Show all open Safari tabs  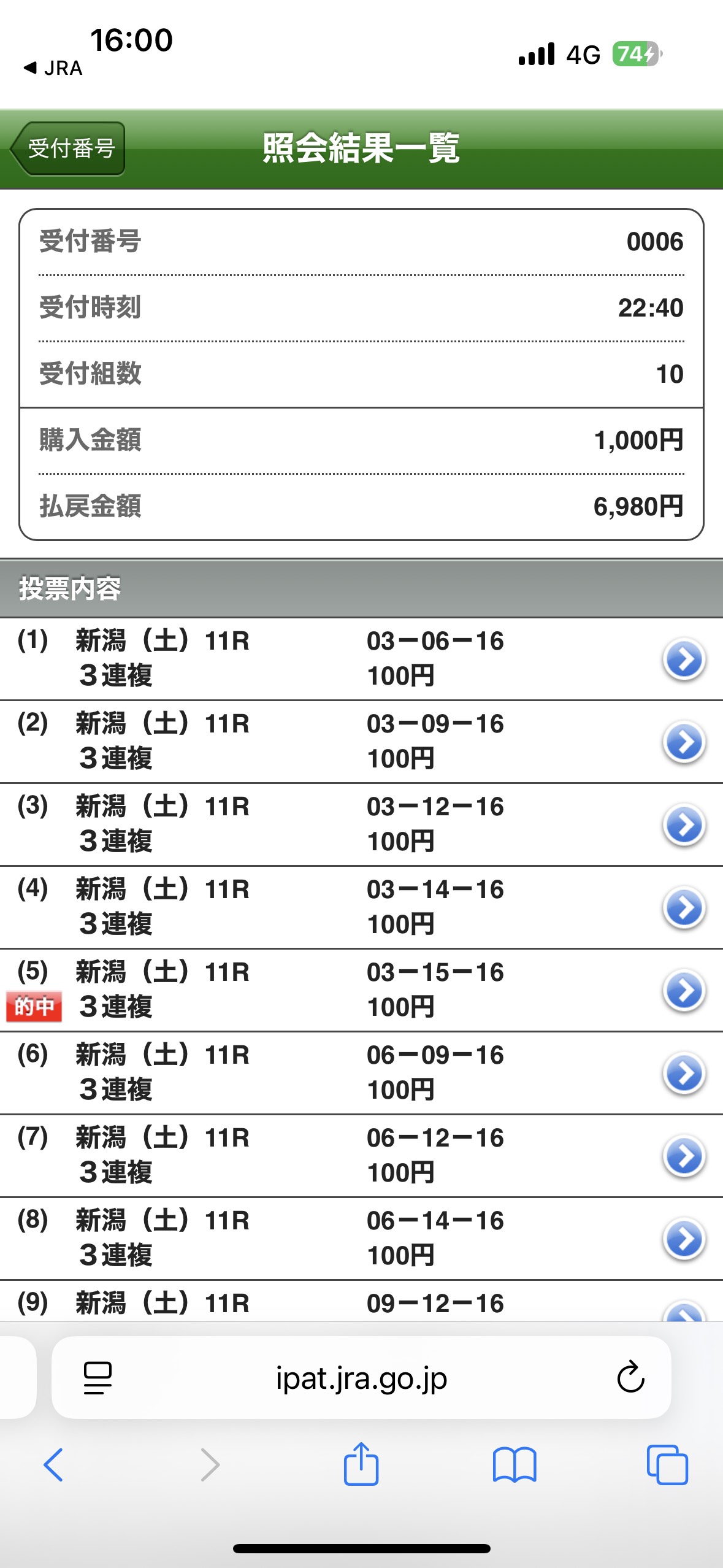click(667, 1465)
